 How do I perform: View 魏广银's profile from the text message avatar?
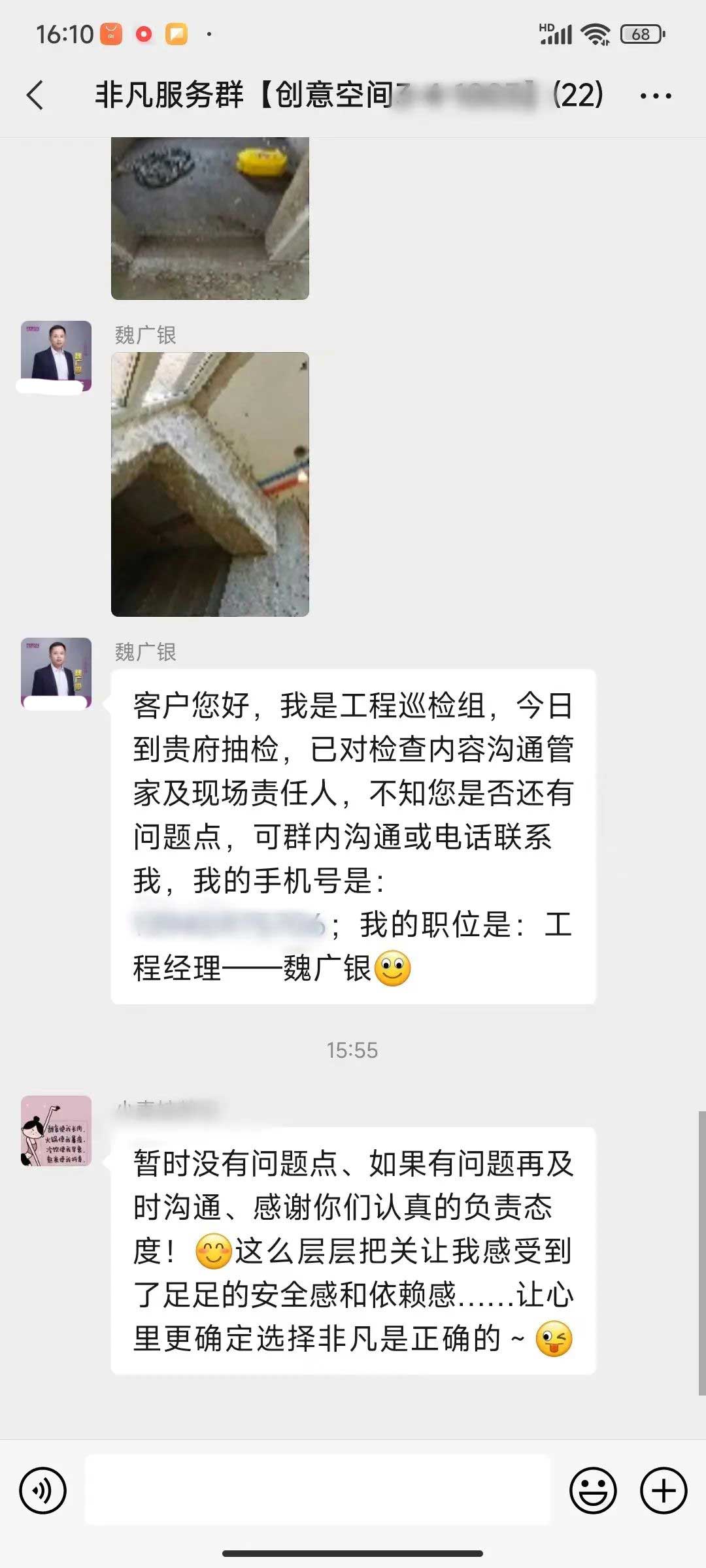[x=56, y=673]
